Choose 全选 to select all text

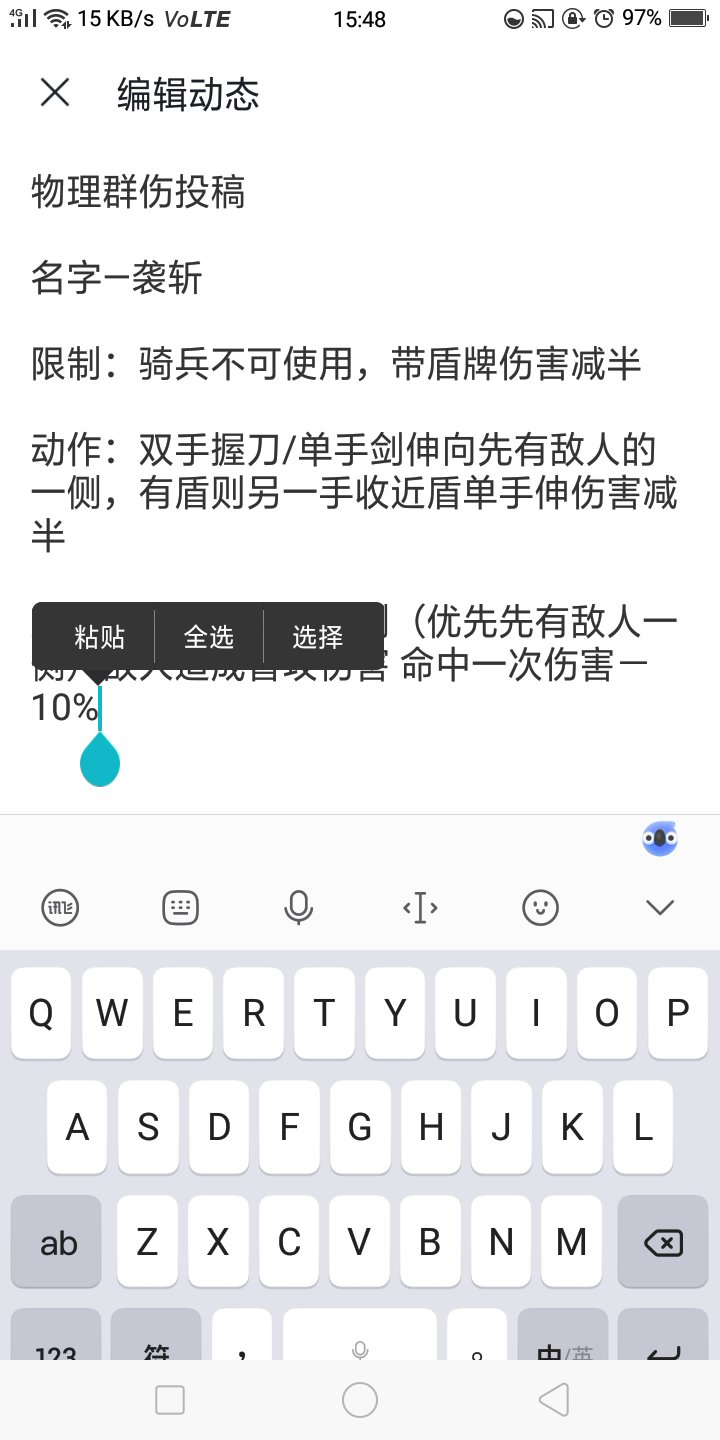point(209,637)
